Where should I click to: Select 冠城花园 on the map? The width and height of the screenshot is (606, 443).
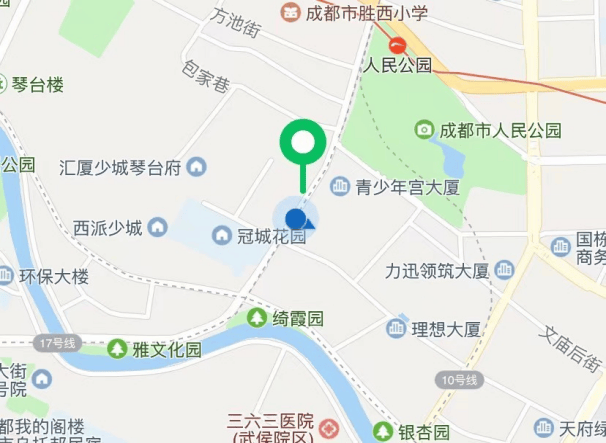point(223,235)
